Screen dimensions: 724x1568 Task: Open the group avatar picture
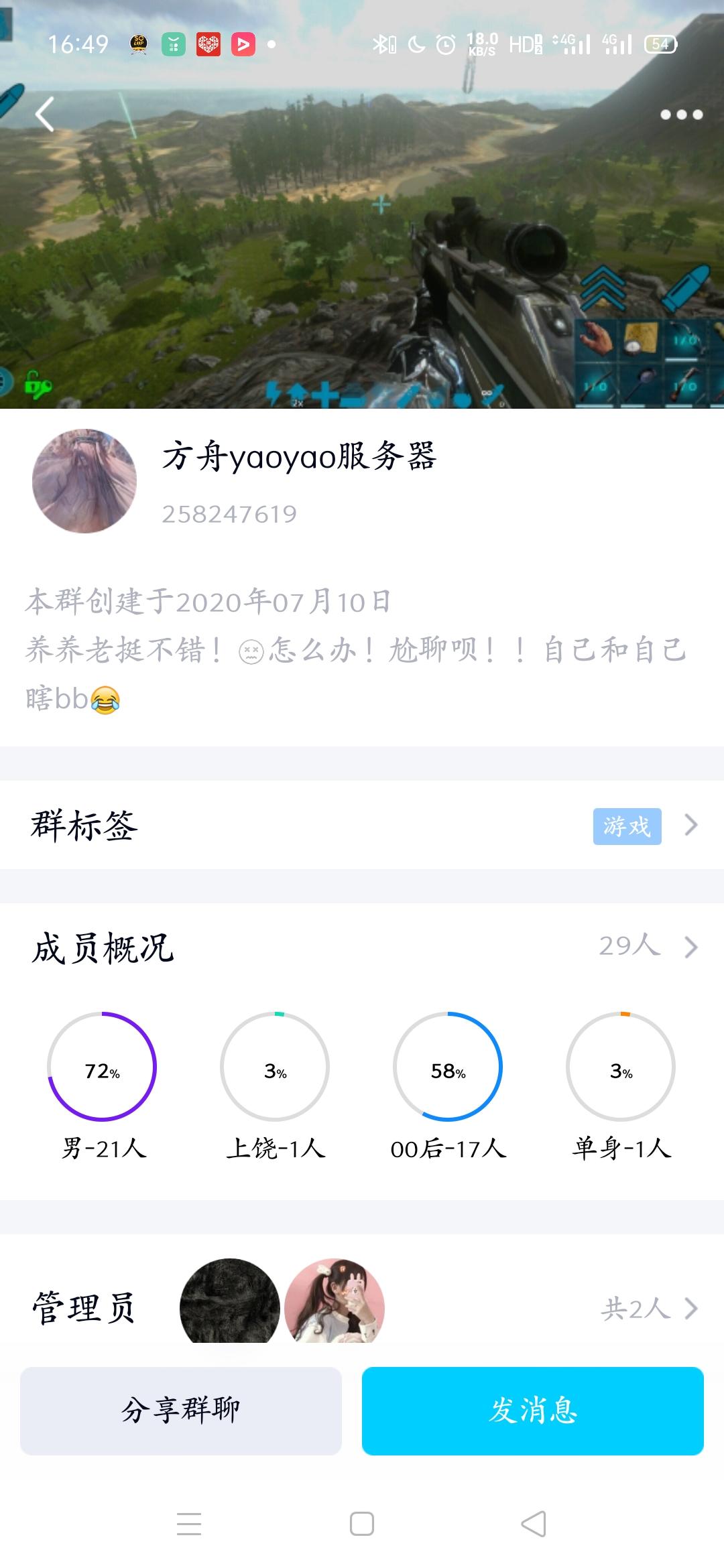point(84,481)
